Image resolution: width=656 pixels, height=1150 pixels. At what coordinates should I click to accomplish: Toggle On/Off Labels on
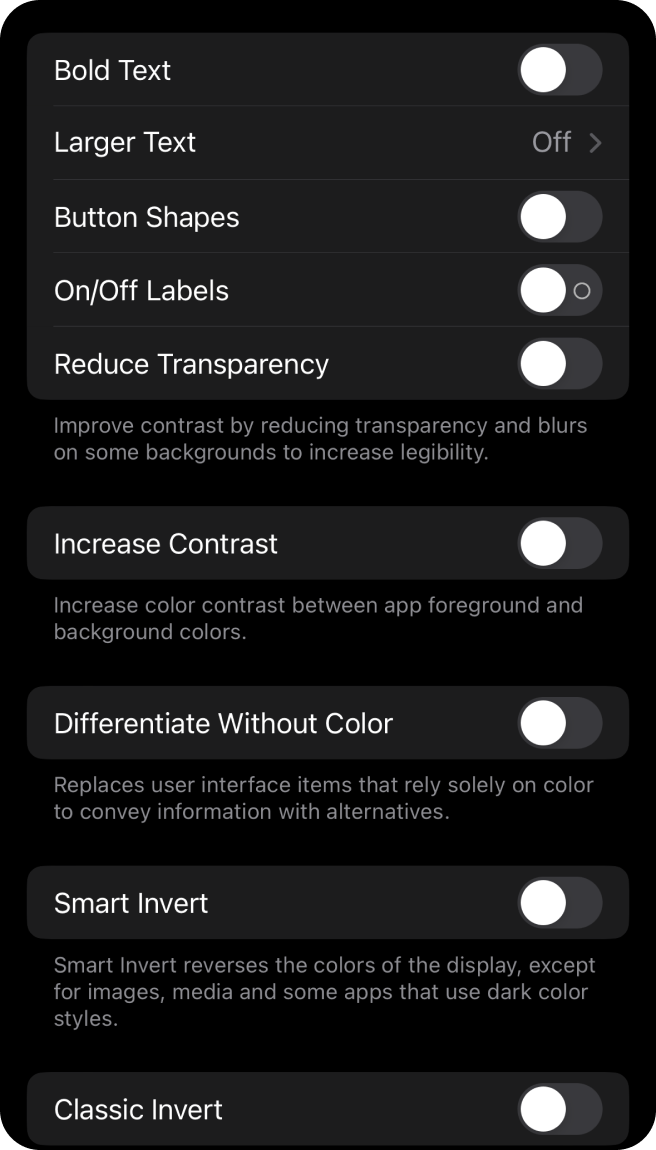pos(559,291)
